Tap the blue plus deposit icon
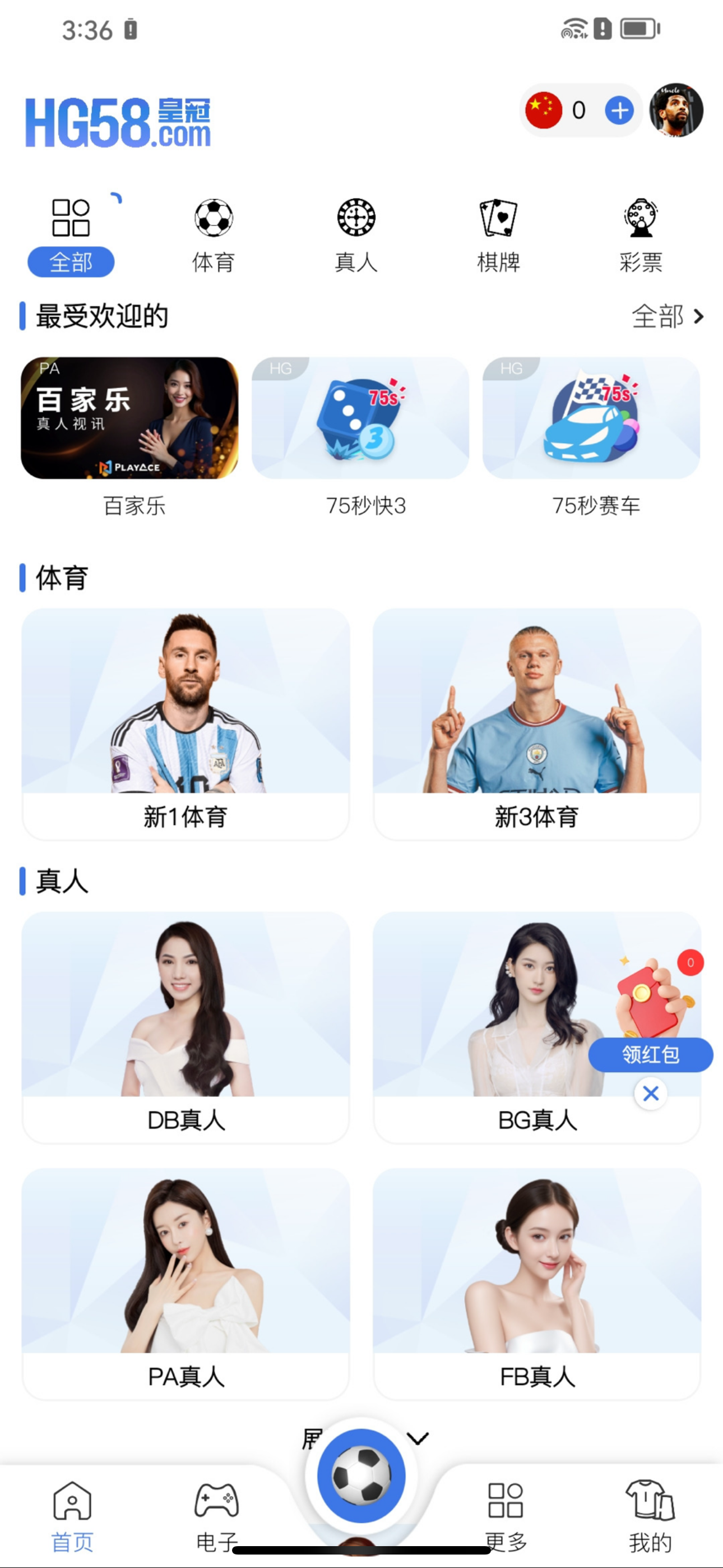Viewport: 723px width, 1568px height. pos(619,111)
